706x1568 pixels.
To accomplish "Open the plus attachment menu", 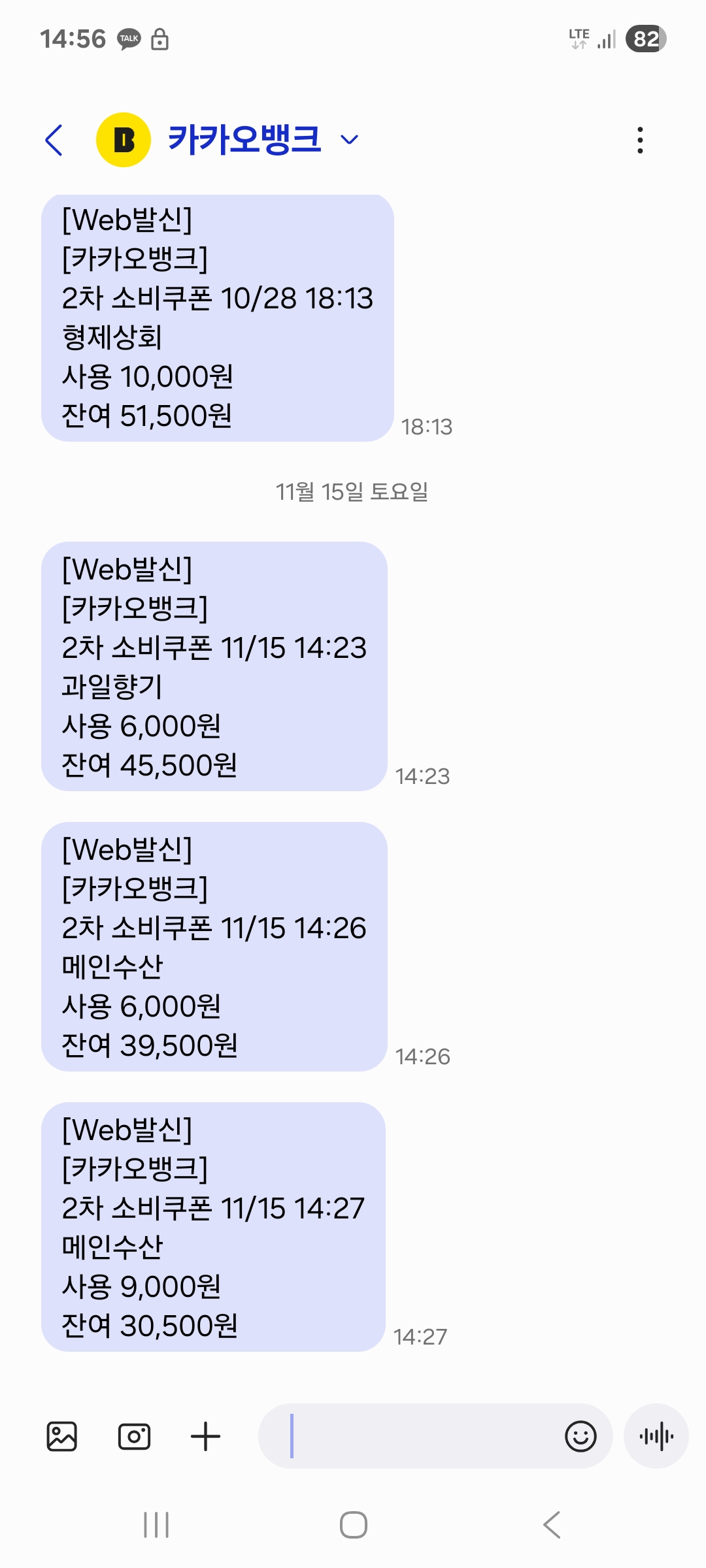I will point(205,1436).
